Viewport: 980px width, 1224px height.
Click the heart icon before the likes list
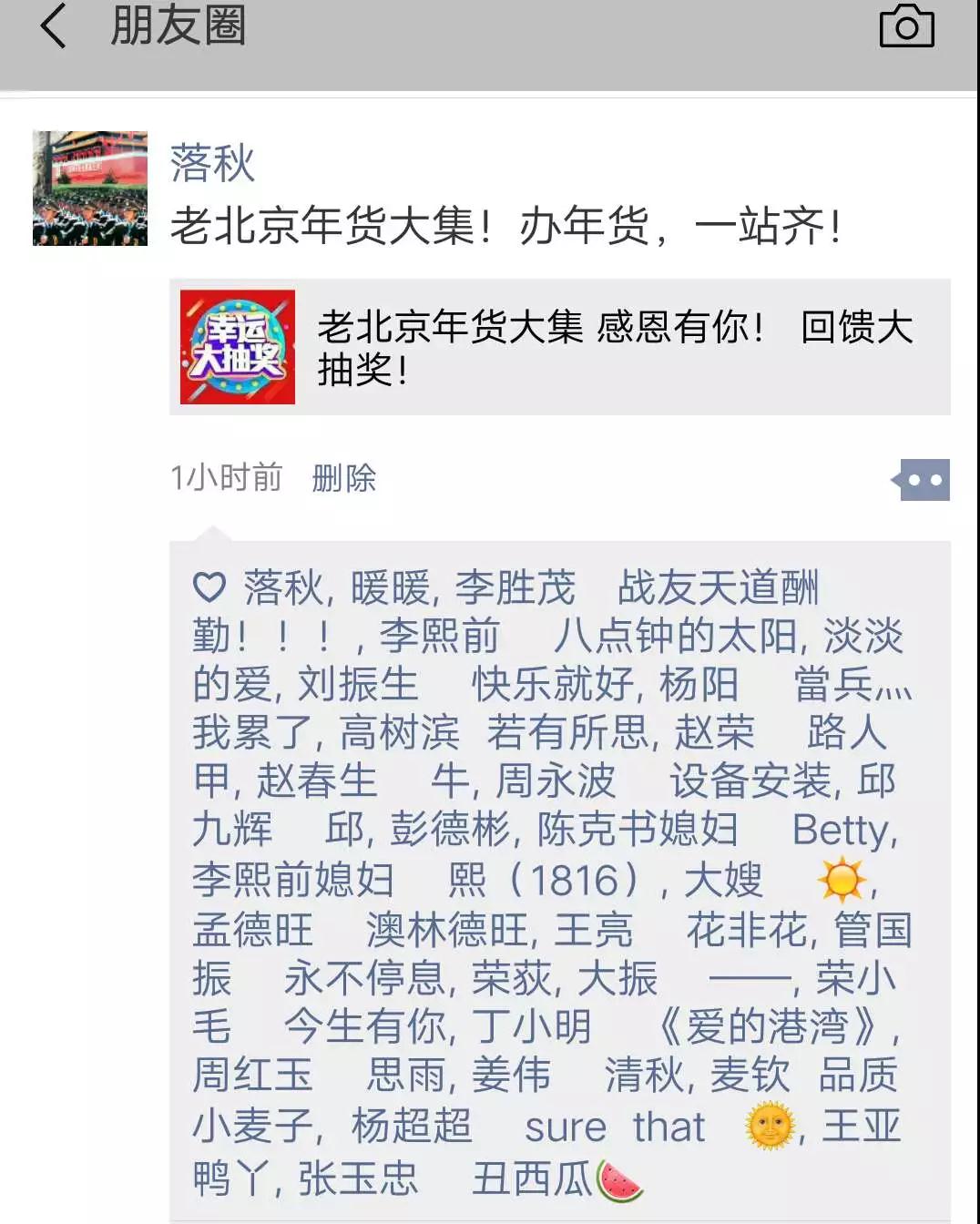click(208, 586)
